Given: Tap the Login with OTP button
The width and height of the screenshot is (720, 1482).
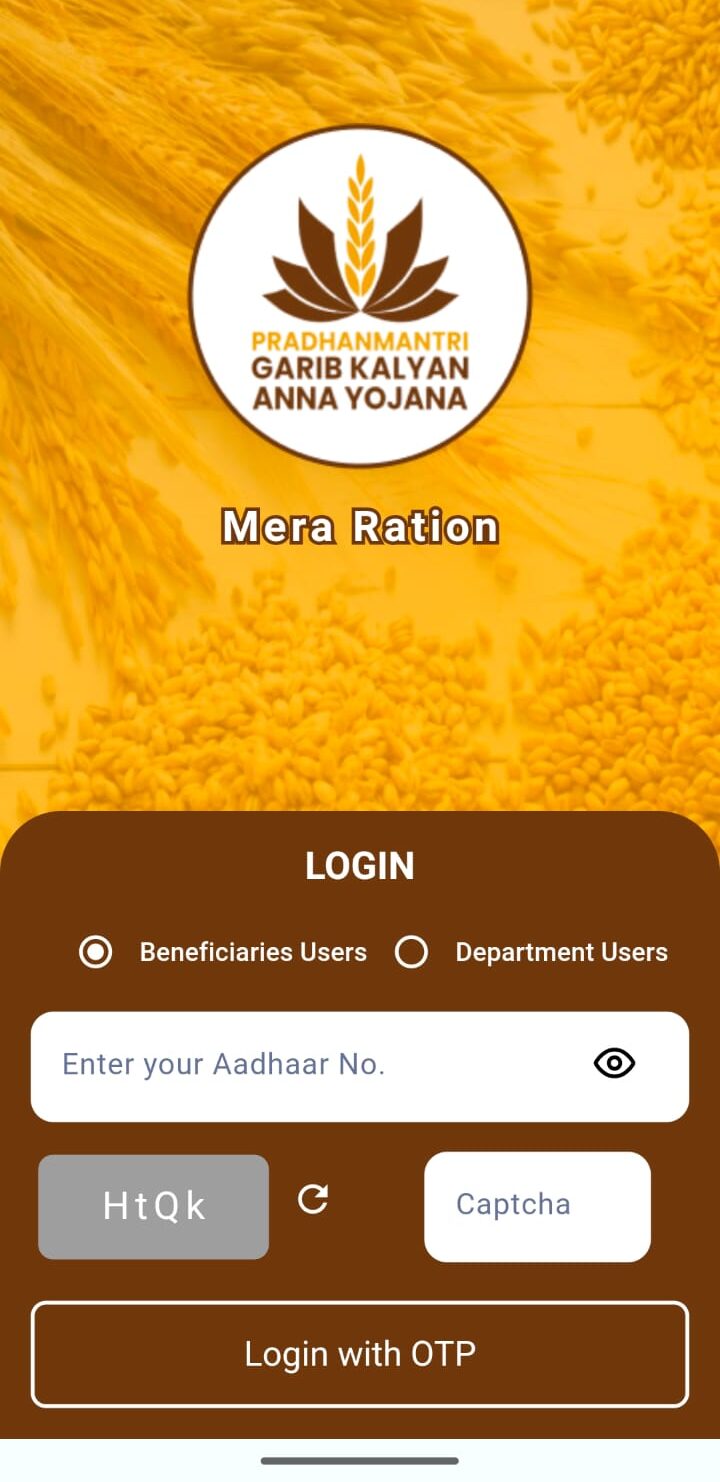Looking at the screenshot, I should [360, 1354].
